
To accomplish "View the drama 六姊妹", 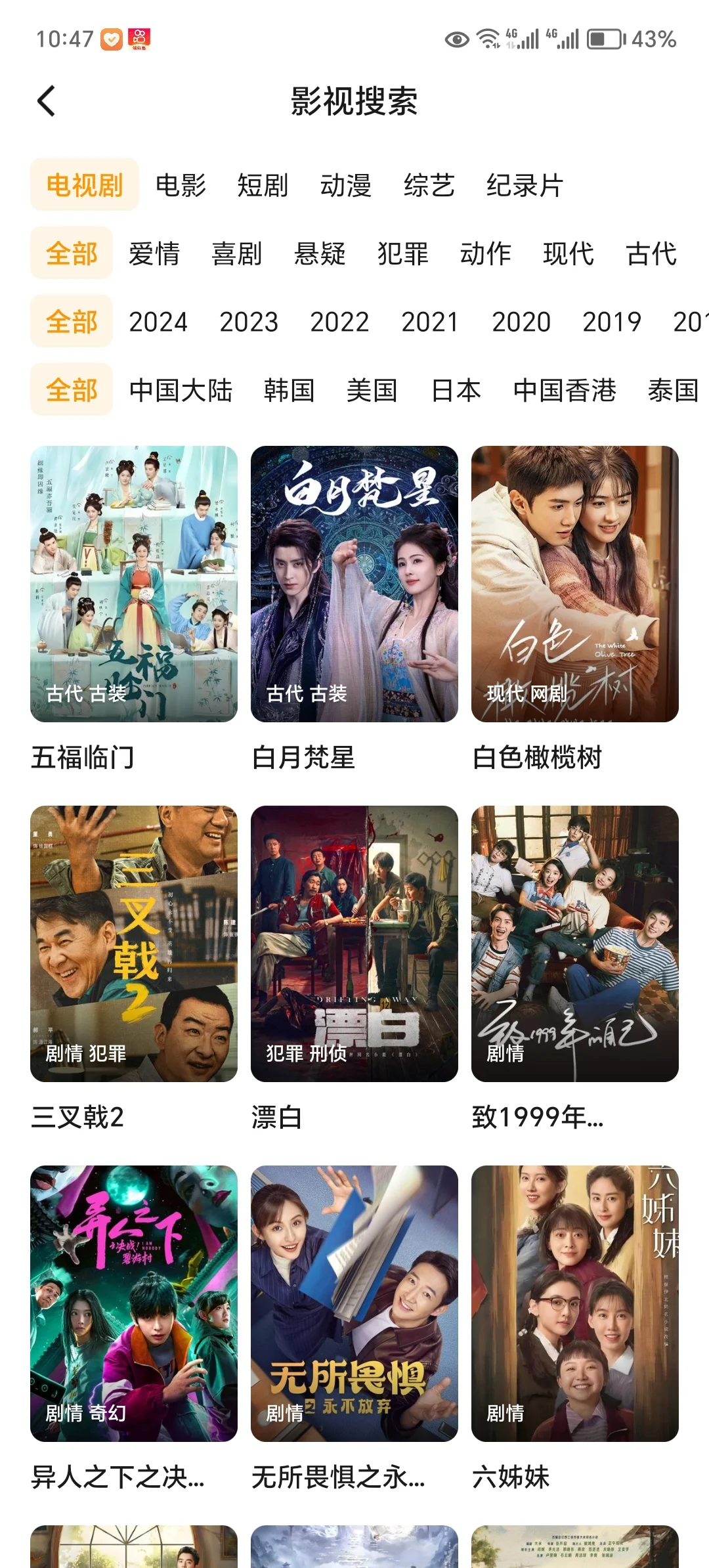I will pos(575,1303).
